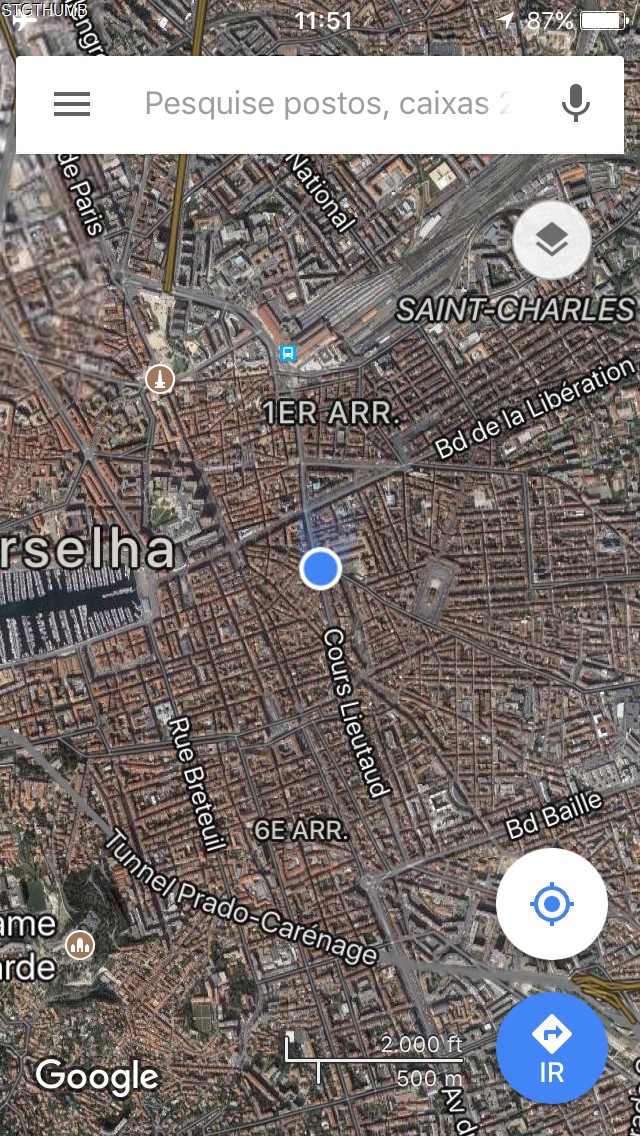Open the museum landmark marker near Garde
The width and height of the screenshot is (640, 1136).
pyautogui.click(x=80, y=944)
